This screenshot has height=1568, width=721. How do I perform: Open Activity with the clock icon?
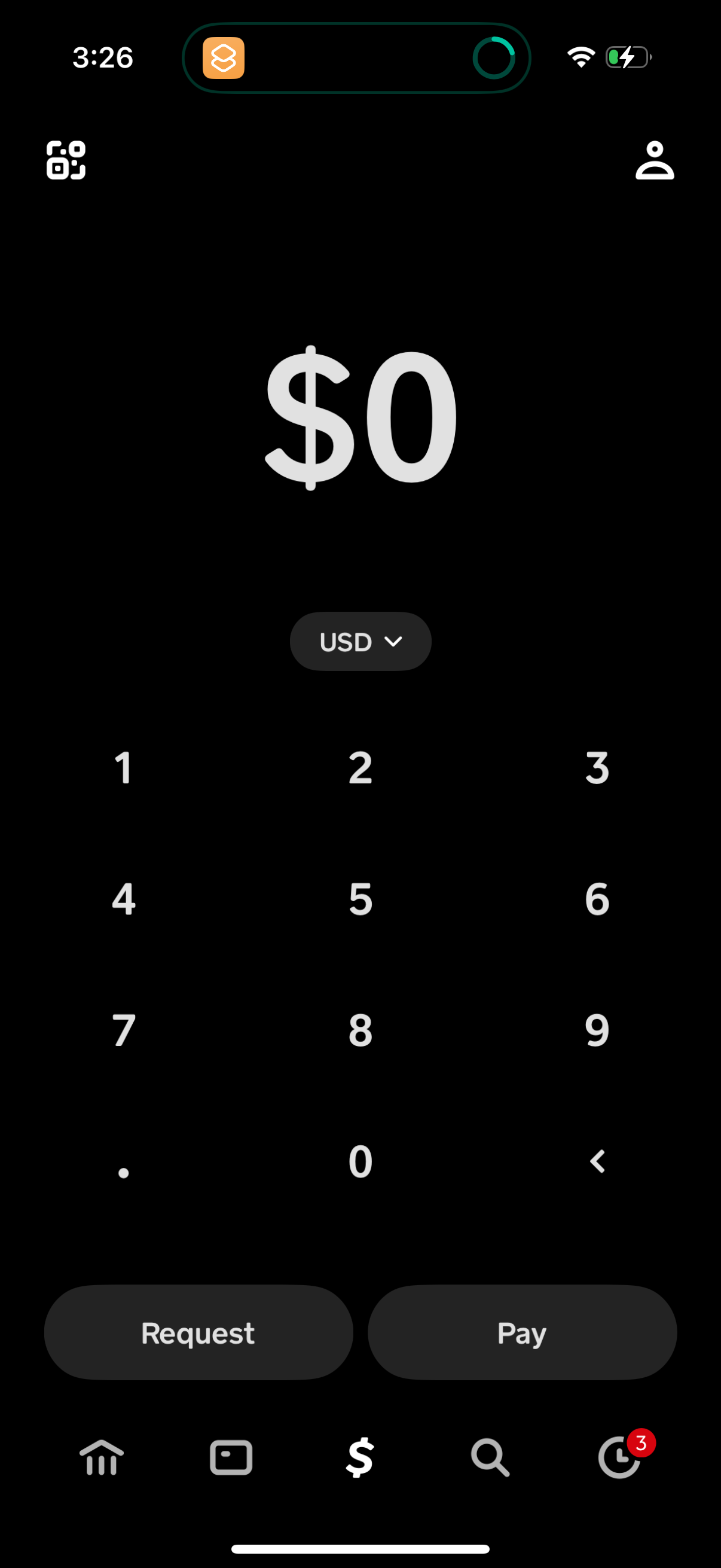coord(619,1457)
